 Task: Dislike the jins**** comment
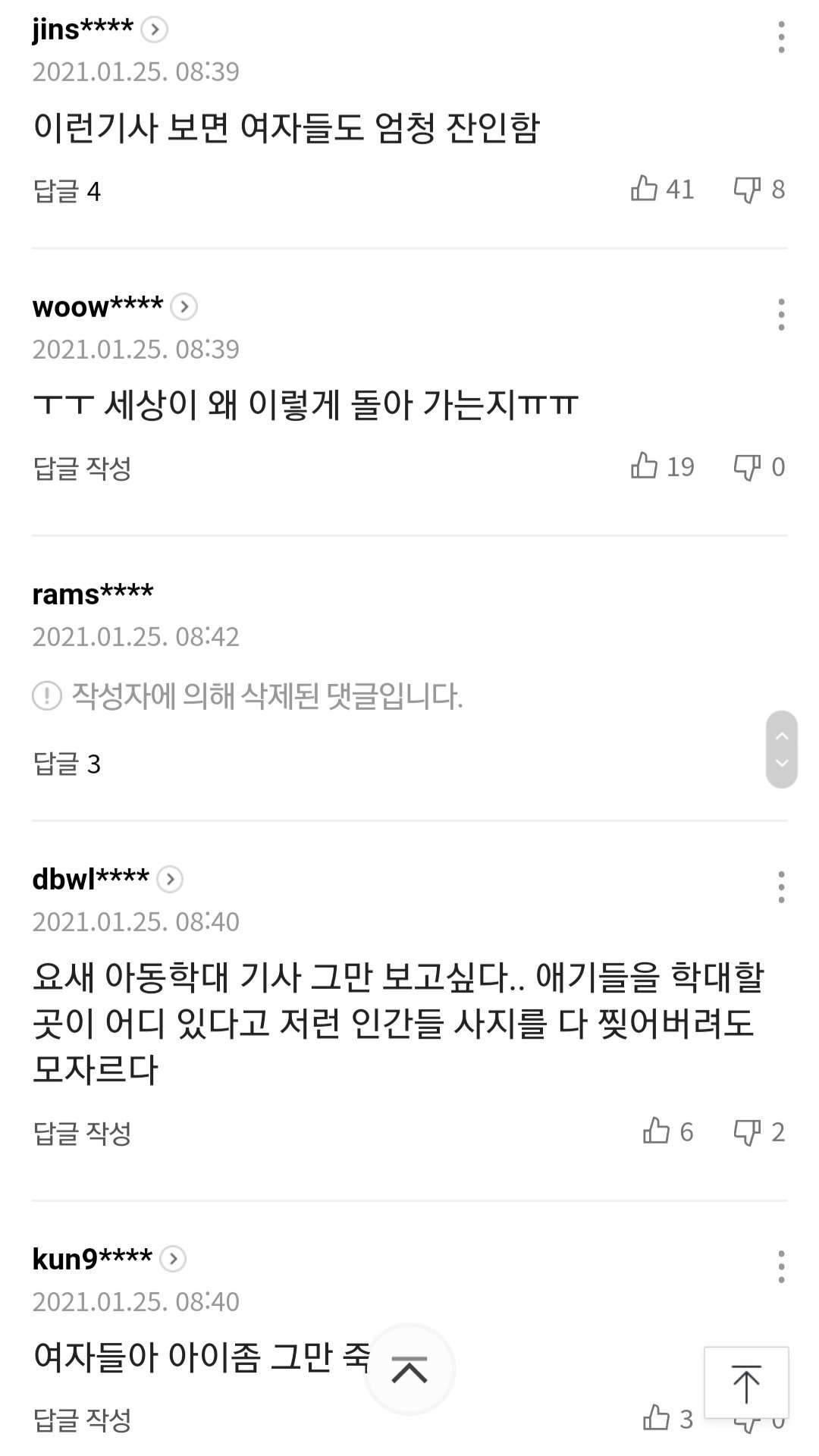click(x=747, y=190)
